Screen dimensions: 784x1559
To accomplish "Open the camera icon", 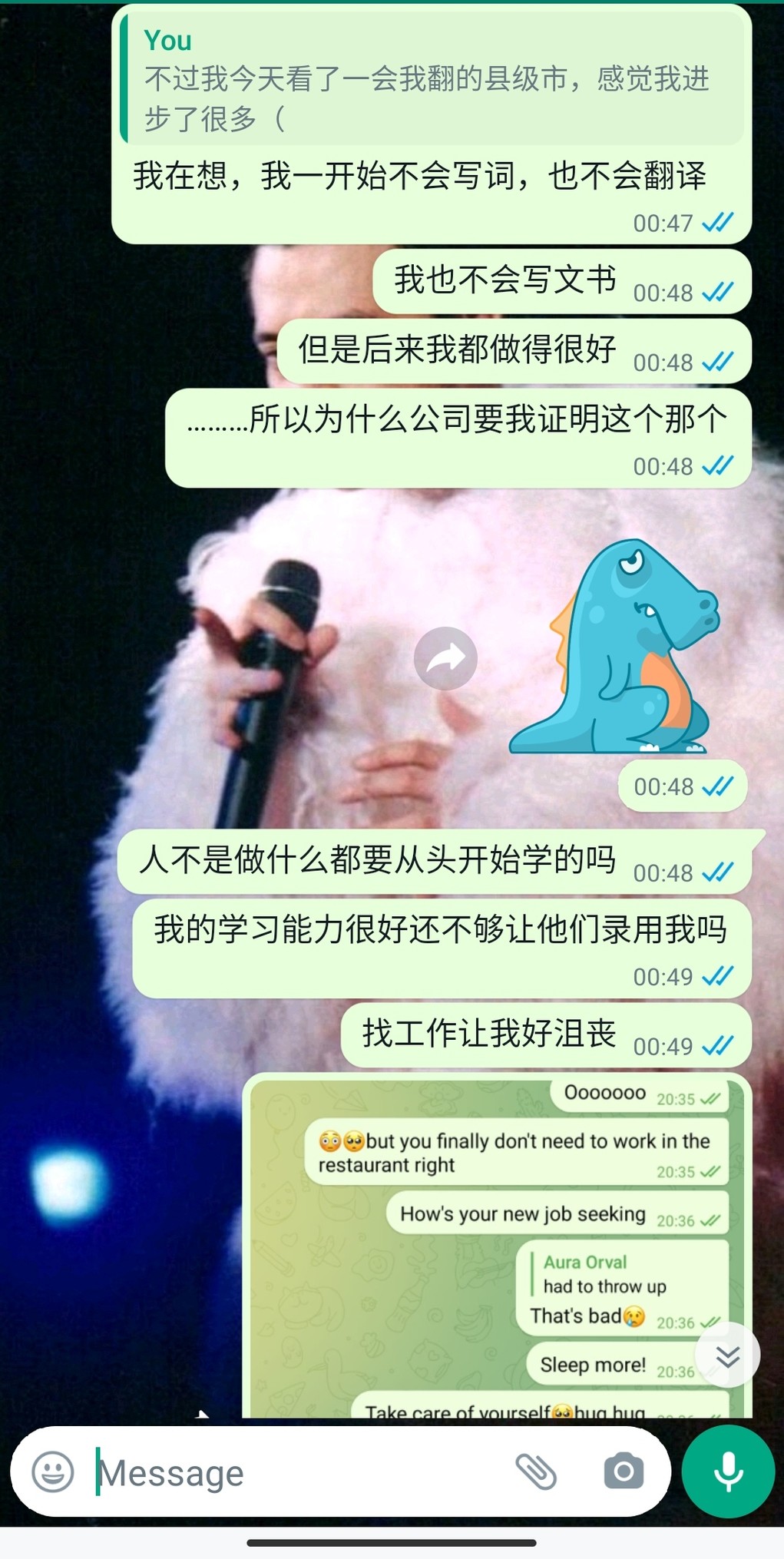I will pyautogui.click(x=624, y=1471).
